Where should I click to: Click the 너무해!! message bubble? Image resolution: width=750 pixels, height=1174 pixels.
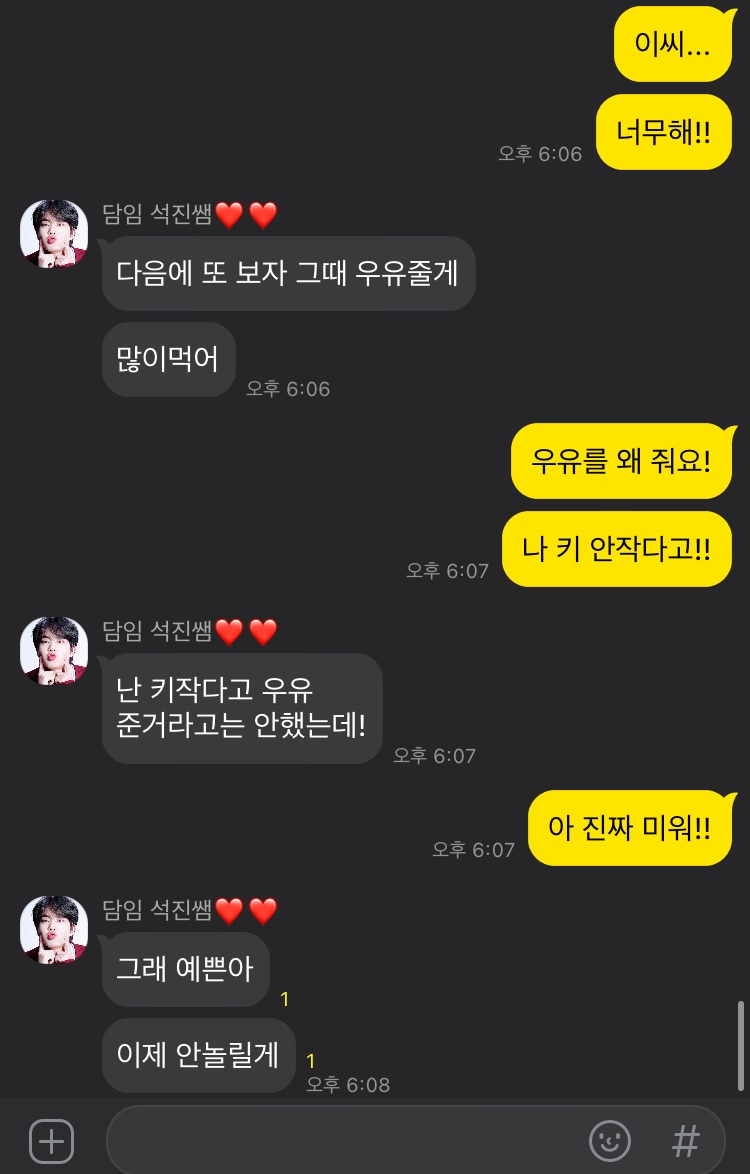664,131
